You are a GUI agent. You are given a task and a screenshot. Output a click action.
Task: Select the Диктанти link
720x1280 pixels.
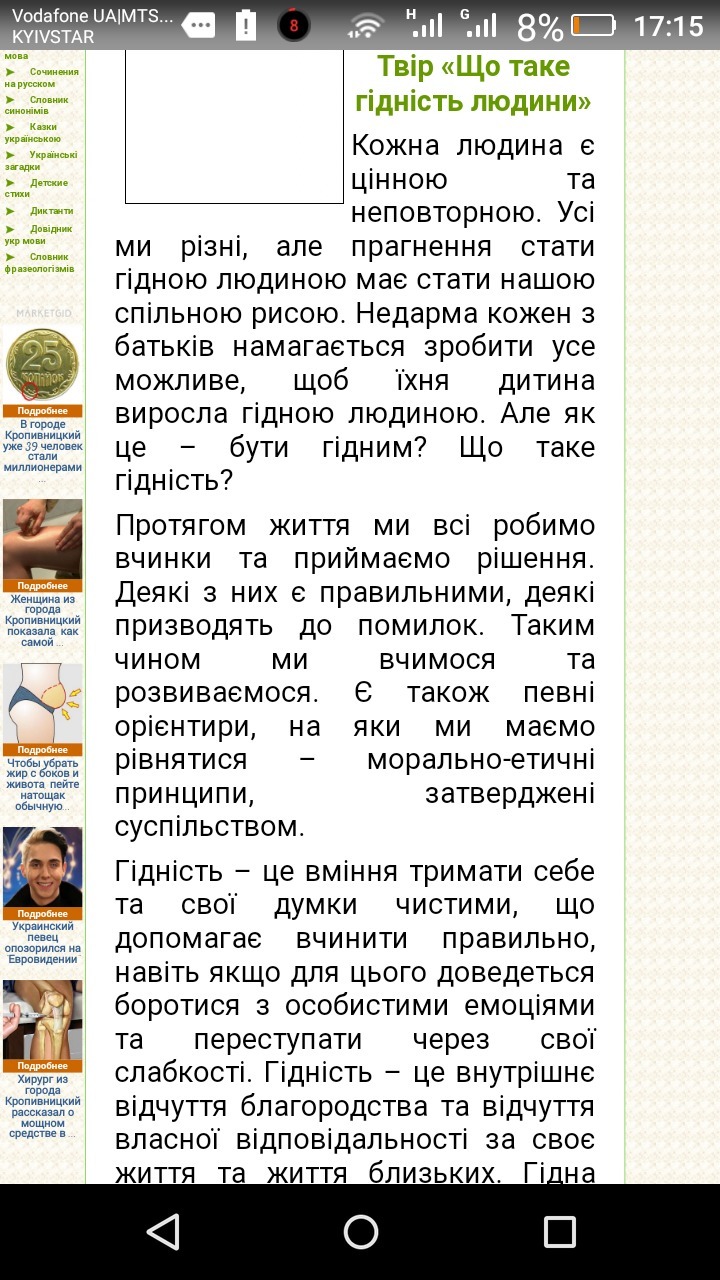(50, 211)
